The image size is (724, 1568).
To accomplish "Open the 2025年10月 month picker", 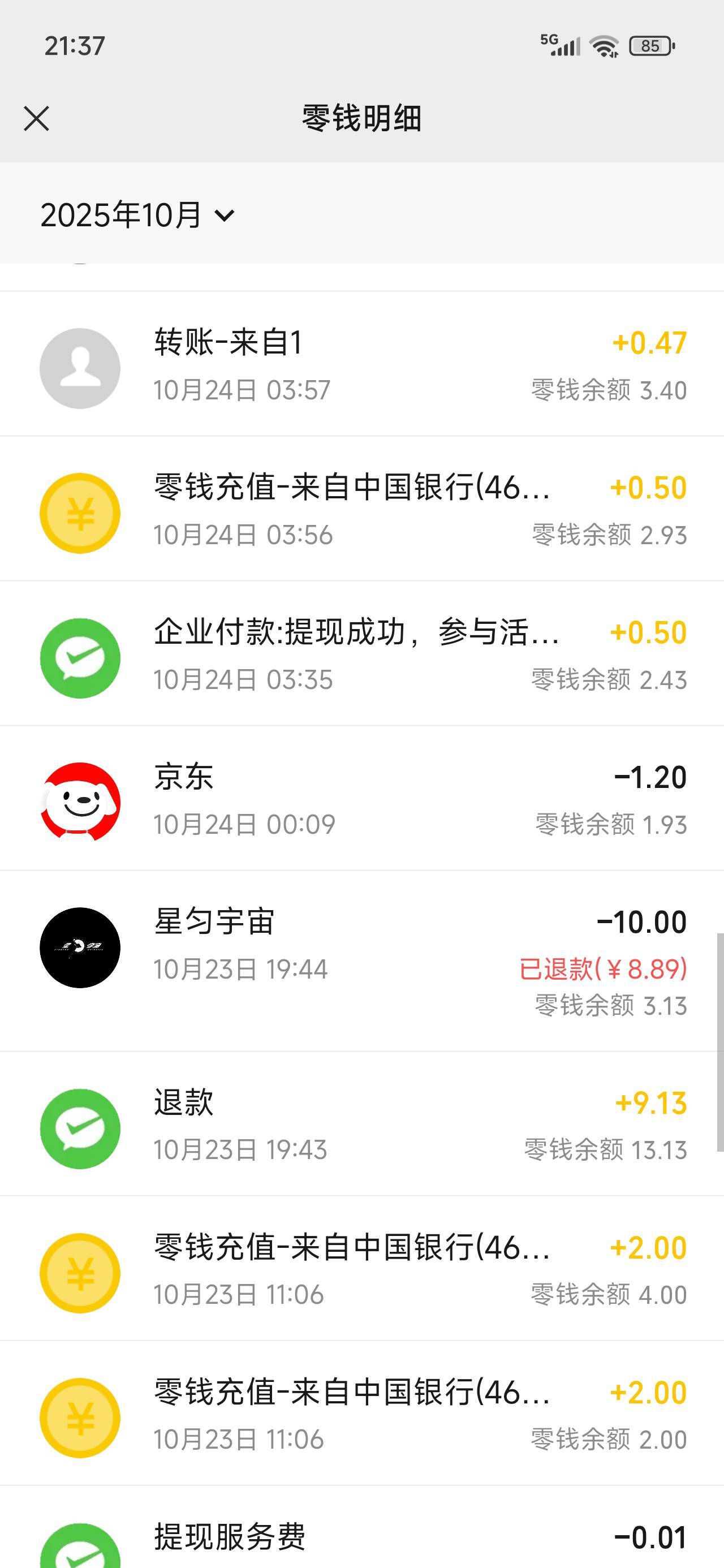I will [137, 215].
